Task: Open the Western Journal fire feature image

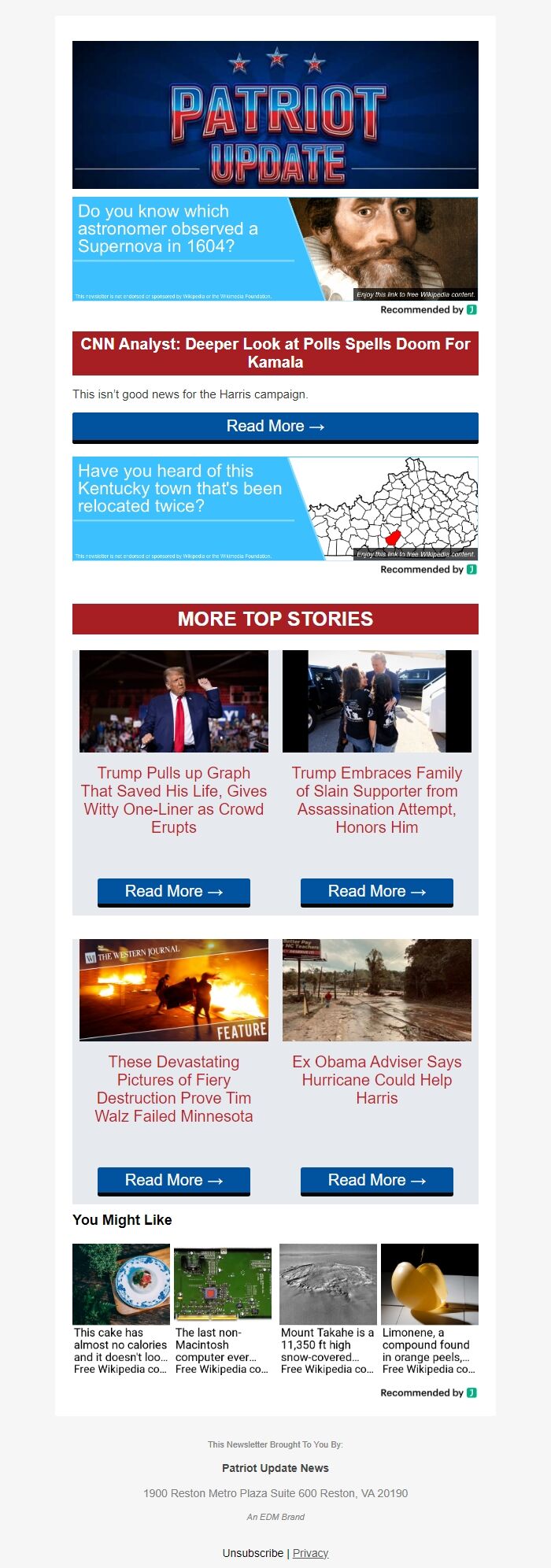Action: point(173,989)
